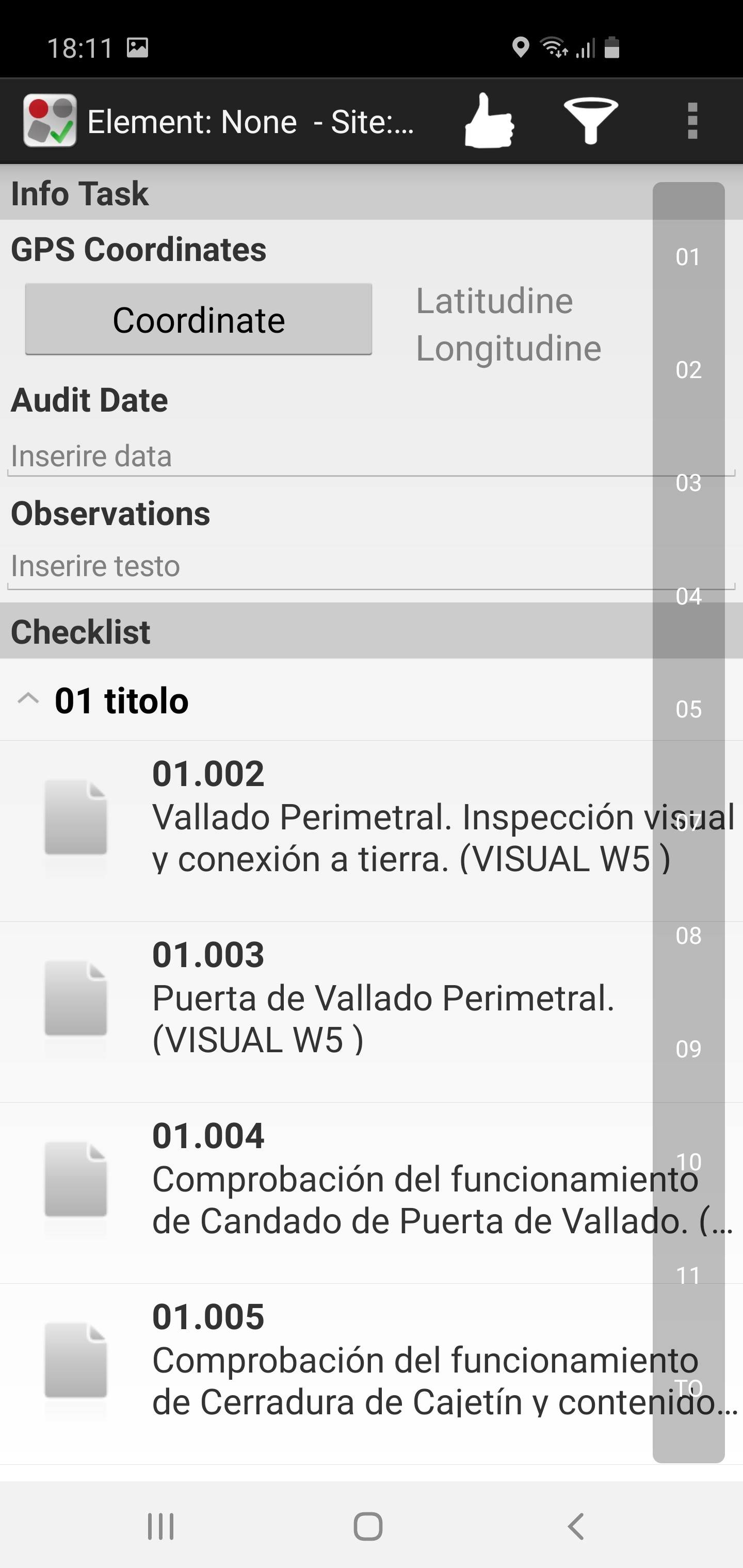This screenshot has height=1568, width=743.
Task: Open checklist item 01.002 Vallado Perimetral
Action: point(372,831)
